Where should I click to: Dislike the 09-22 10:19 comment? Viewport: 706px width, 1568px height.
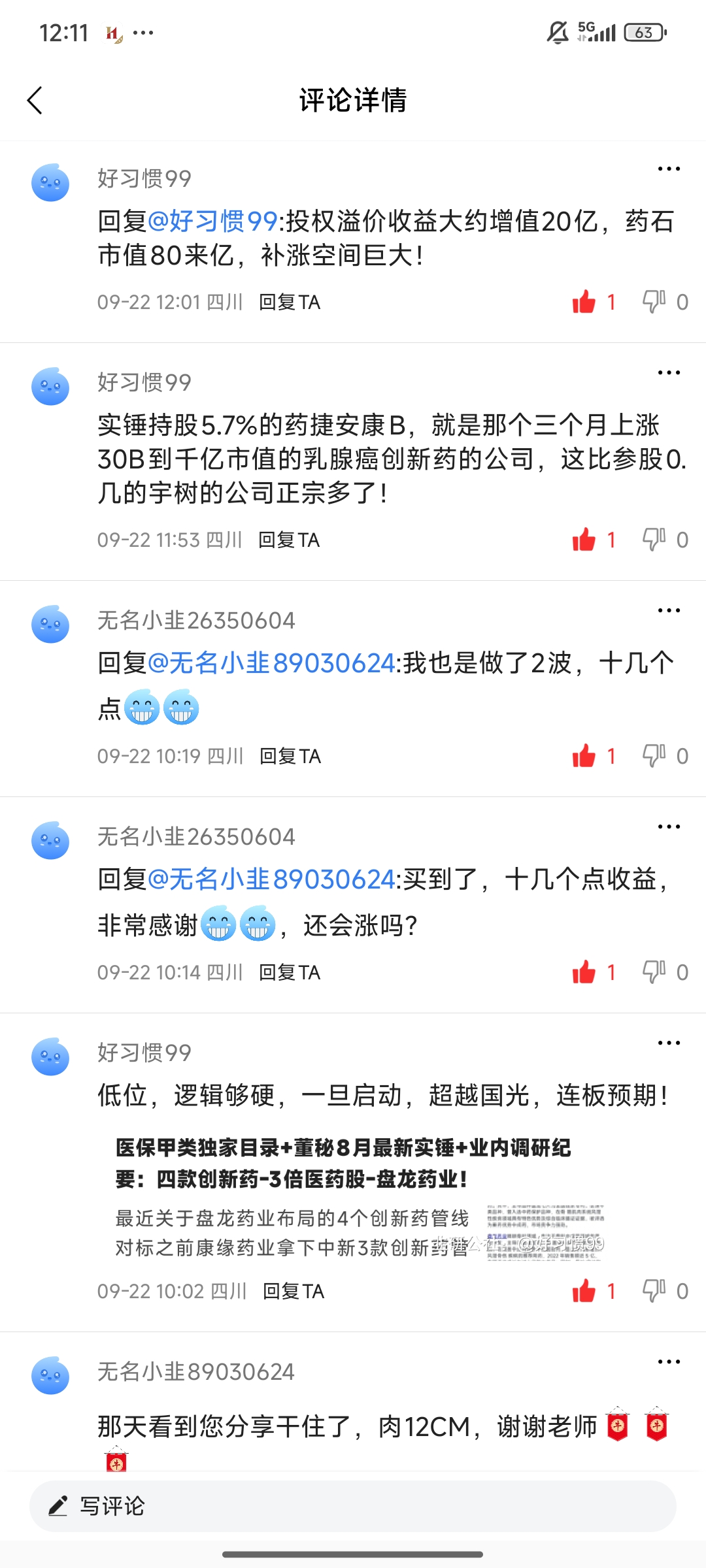(x=654, y=756)
